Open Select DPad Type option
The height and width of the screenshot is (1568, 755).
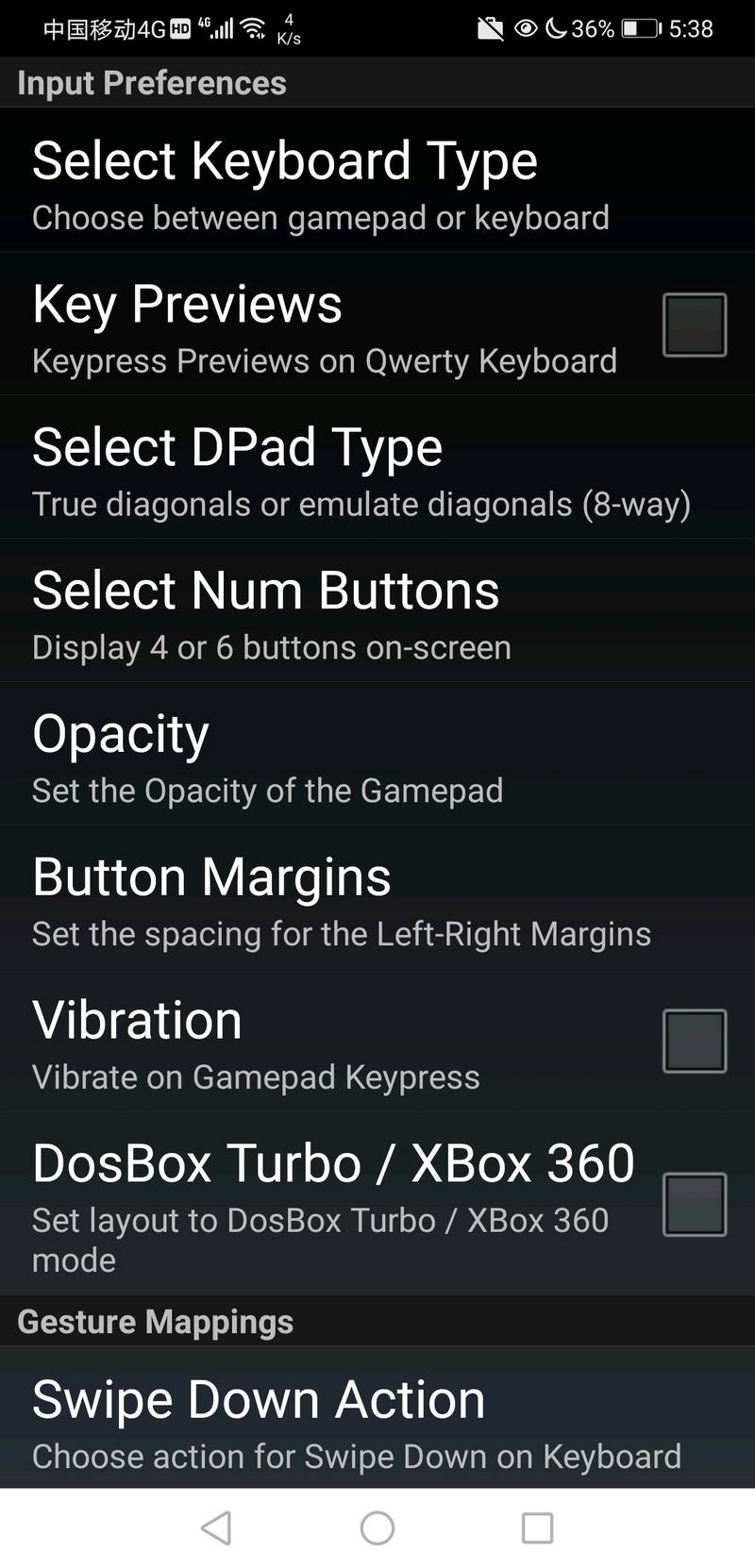tap(377, 467)
